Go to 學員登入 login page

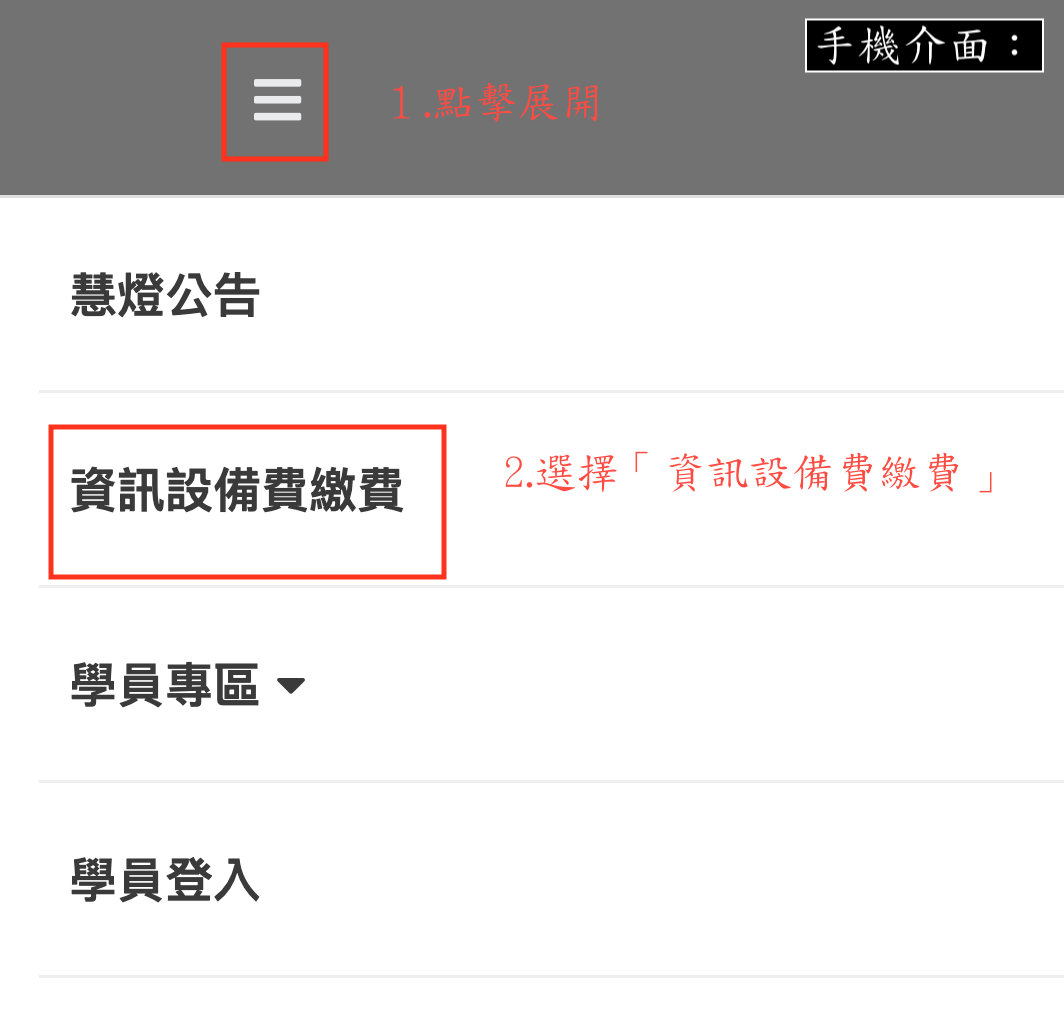tap(166, 881)
